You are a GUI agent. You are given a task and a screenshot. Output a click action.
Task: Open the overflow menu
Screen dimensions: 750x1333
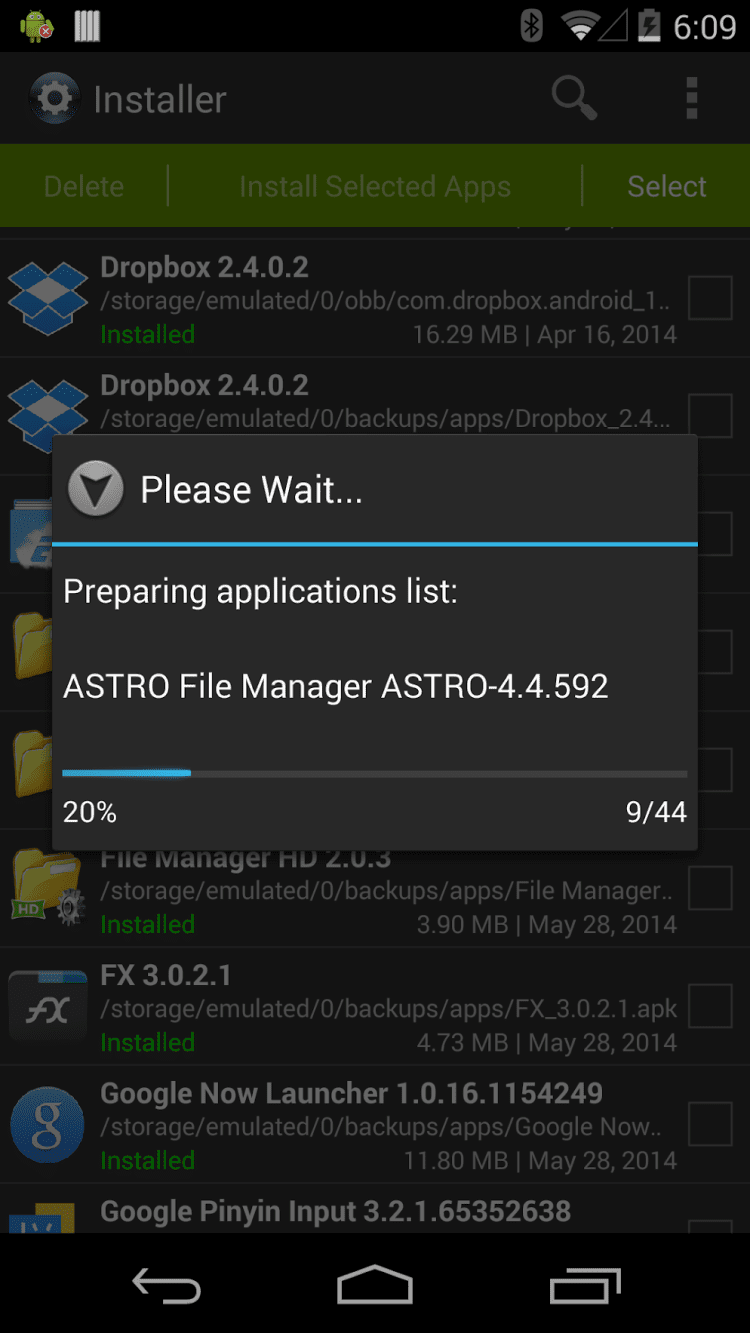691,98
